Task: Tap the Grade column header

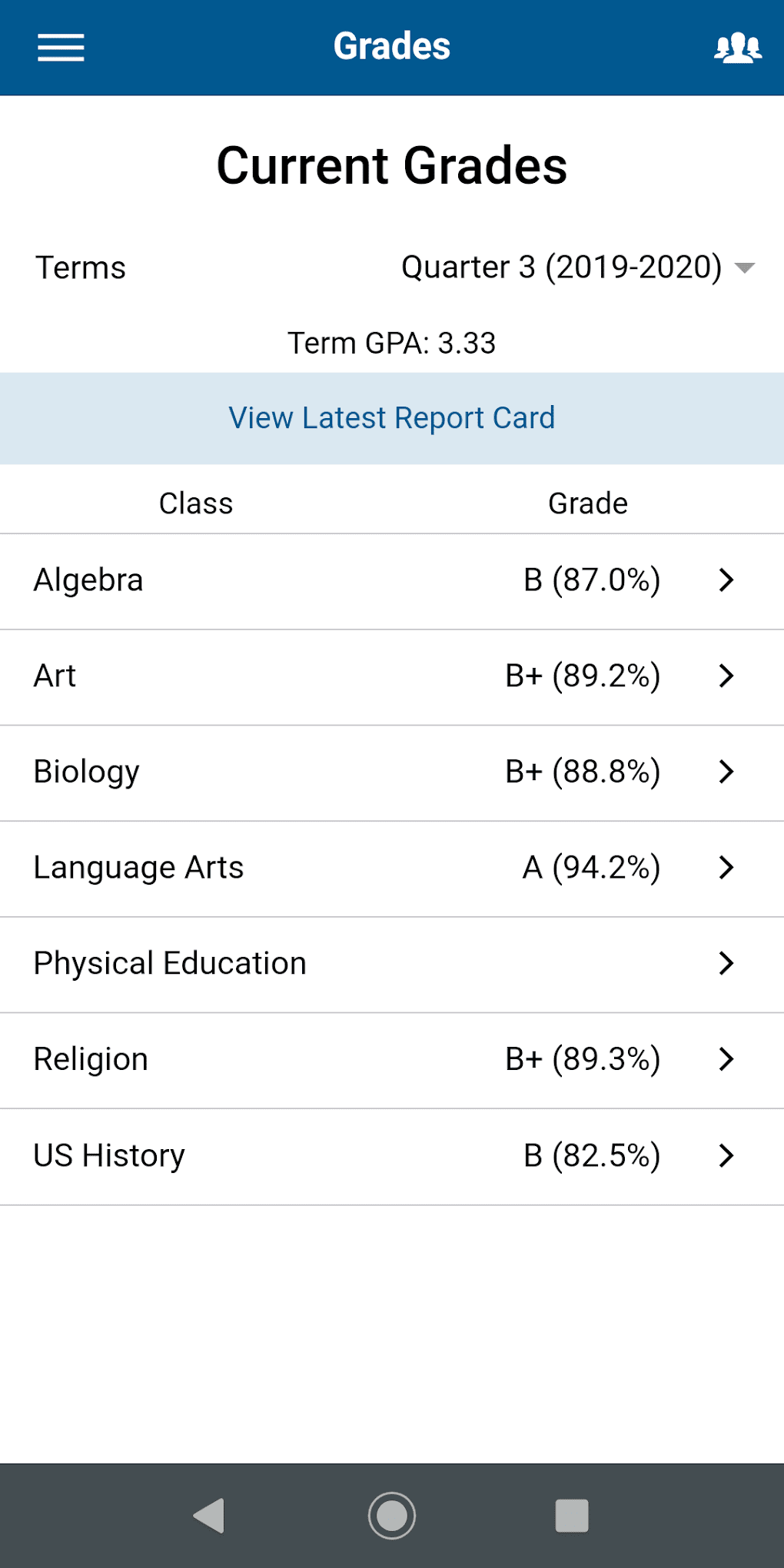Action: pyautogui.click(x=588, y=502)
